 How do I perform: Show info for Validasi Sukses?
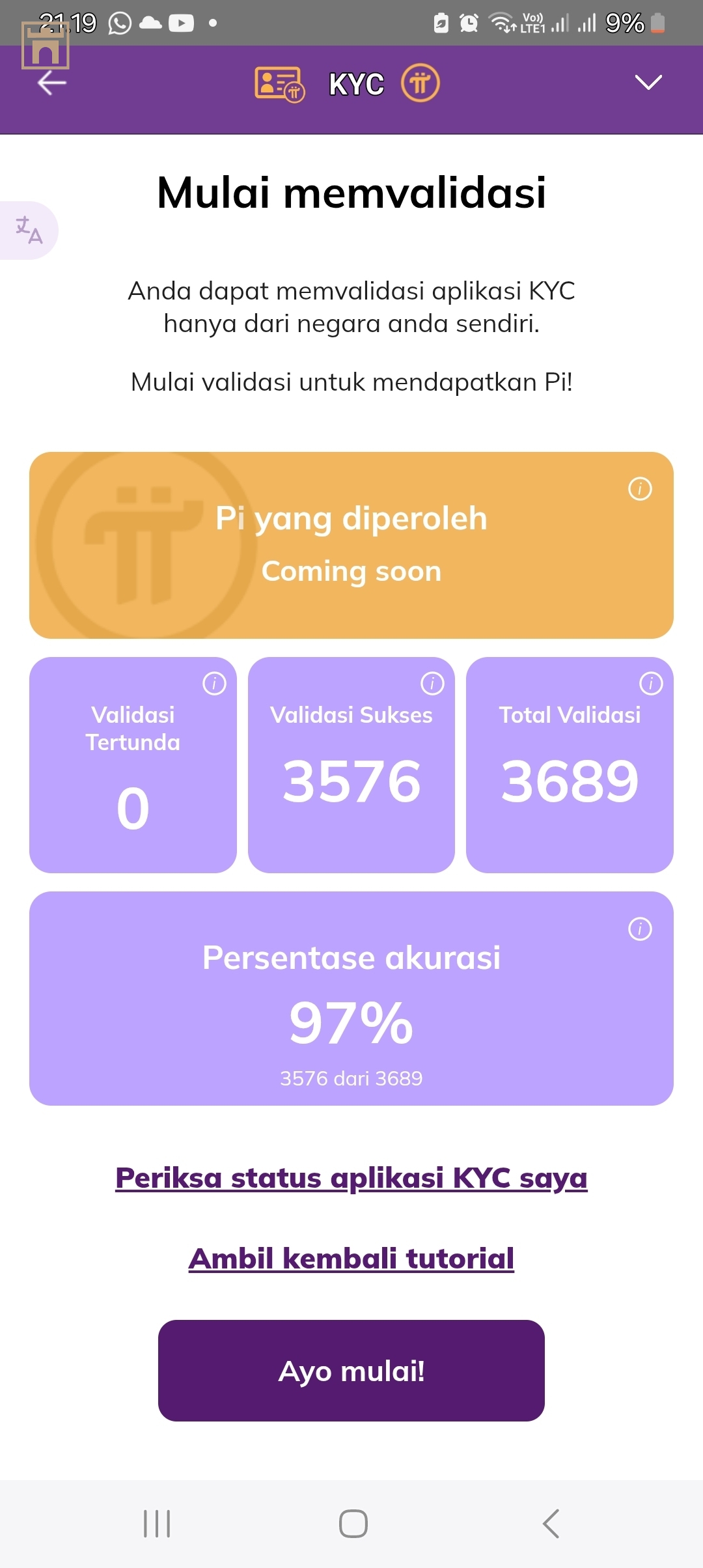coord(432,684)
